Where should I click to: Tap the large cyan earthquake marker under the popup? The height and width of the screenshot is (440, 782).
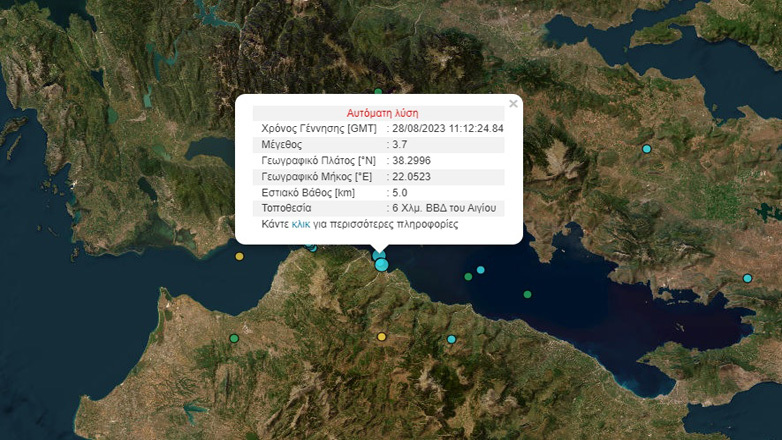tap(381, 265)
